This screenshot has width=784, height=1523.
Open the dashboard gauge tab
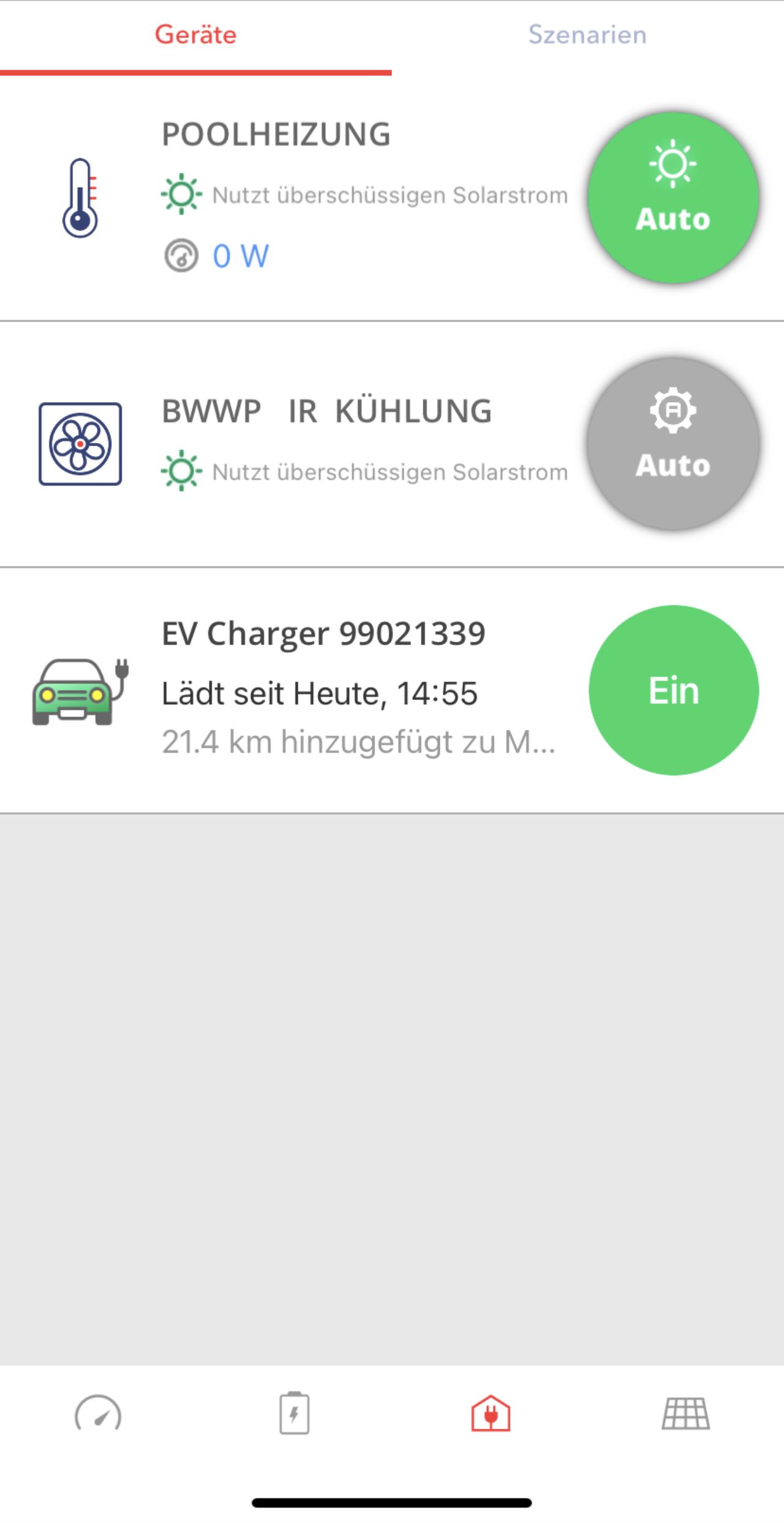[x=98, y=1414]
